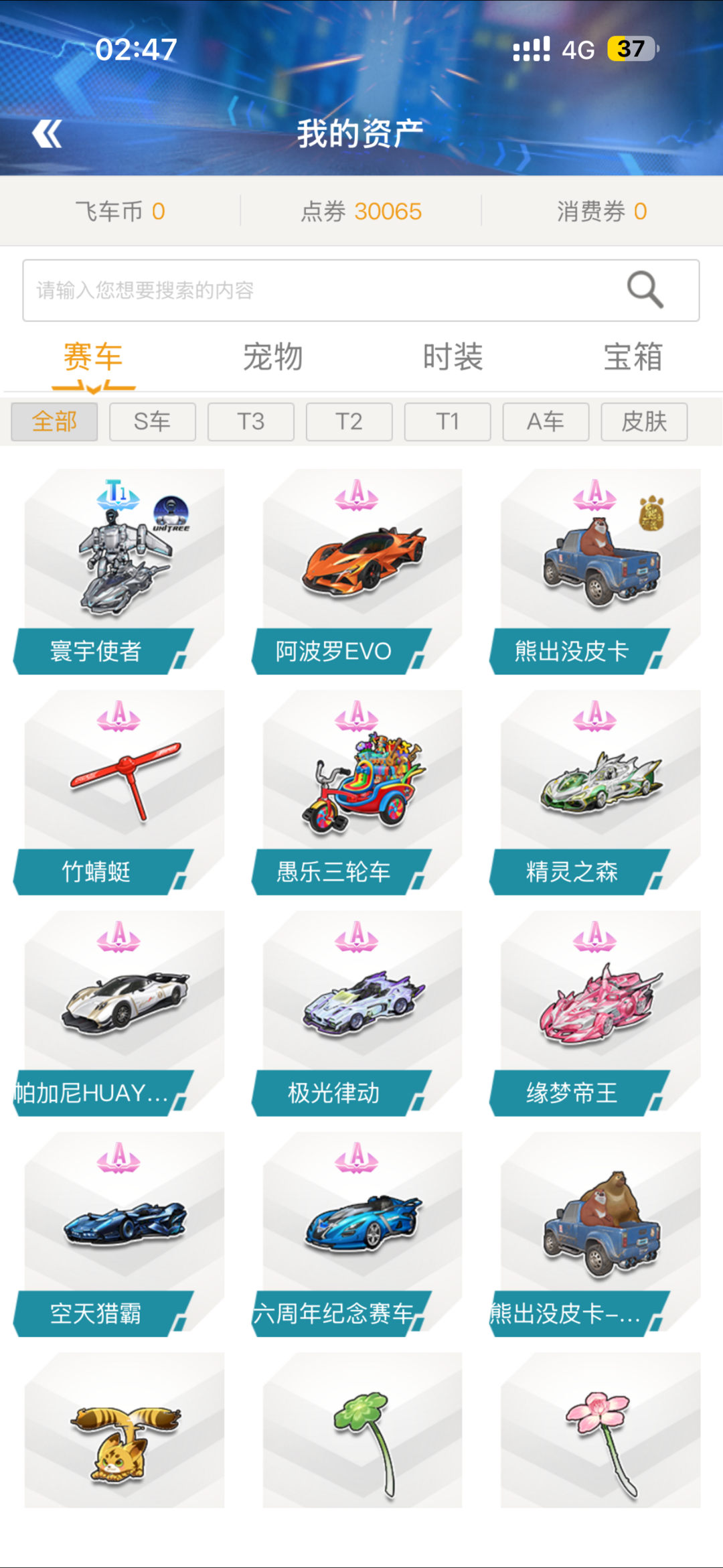Image resolution: width=723 pixels, height=1568 pixels.
Task: Select the T2 filter
Action: click(349, 421)
